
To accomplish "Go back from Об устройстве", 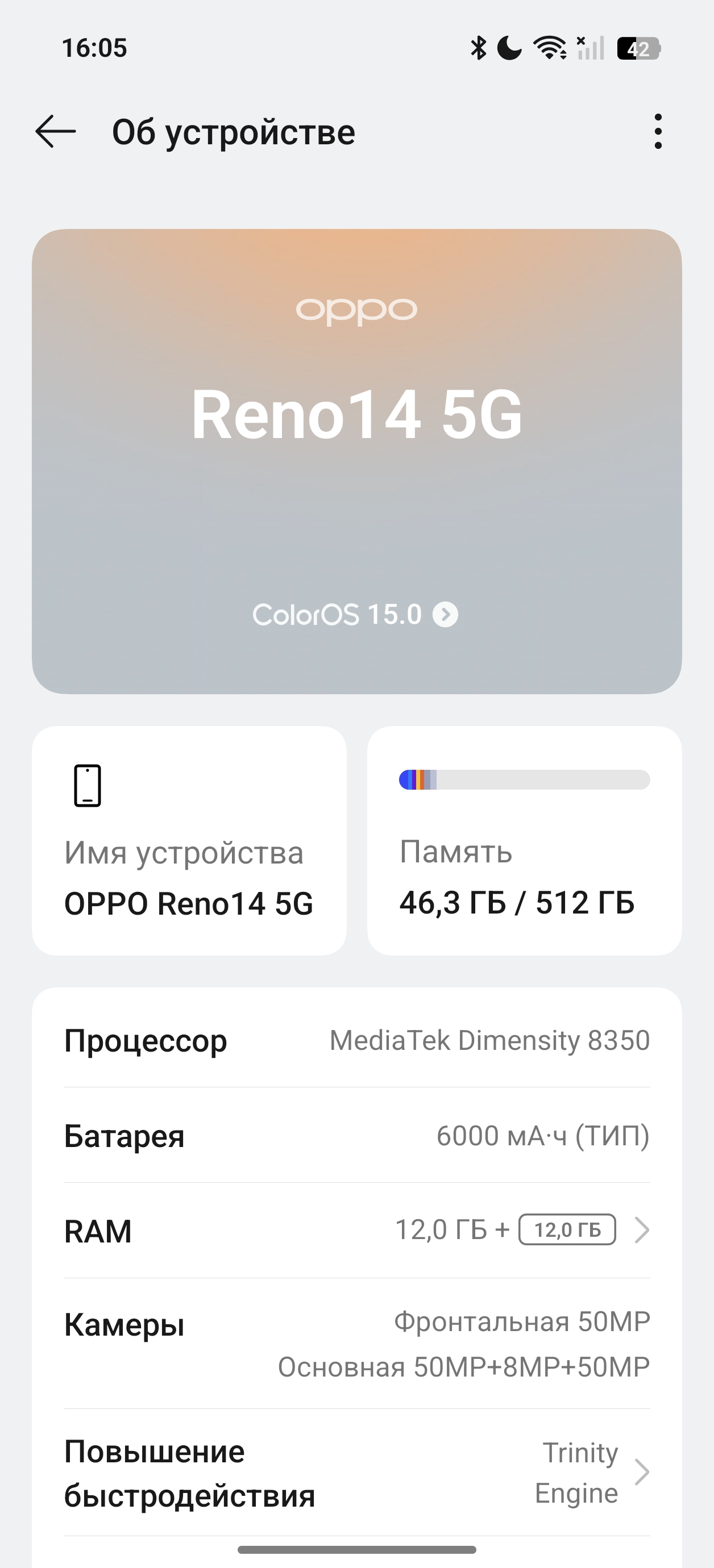I will pyautogui.click(x=56, y=131).
